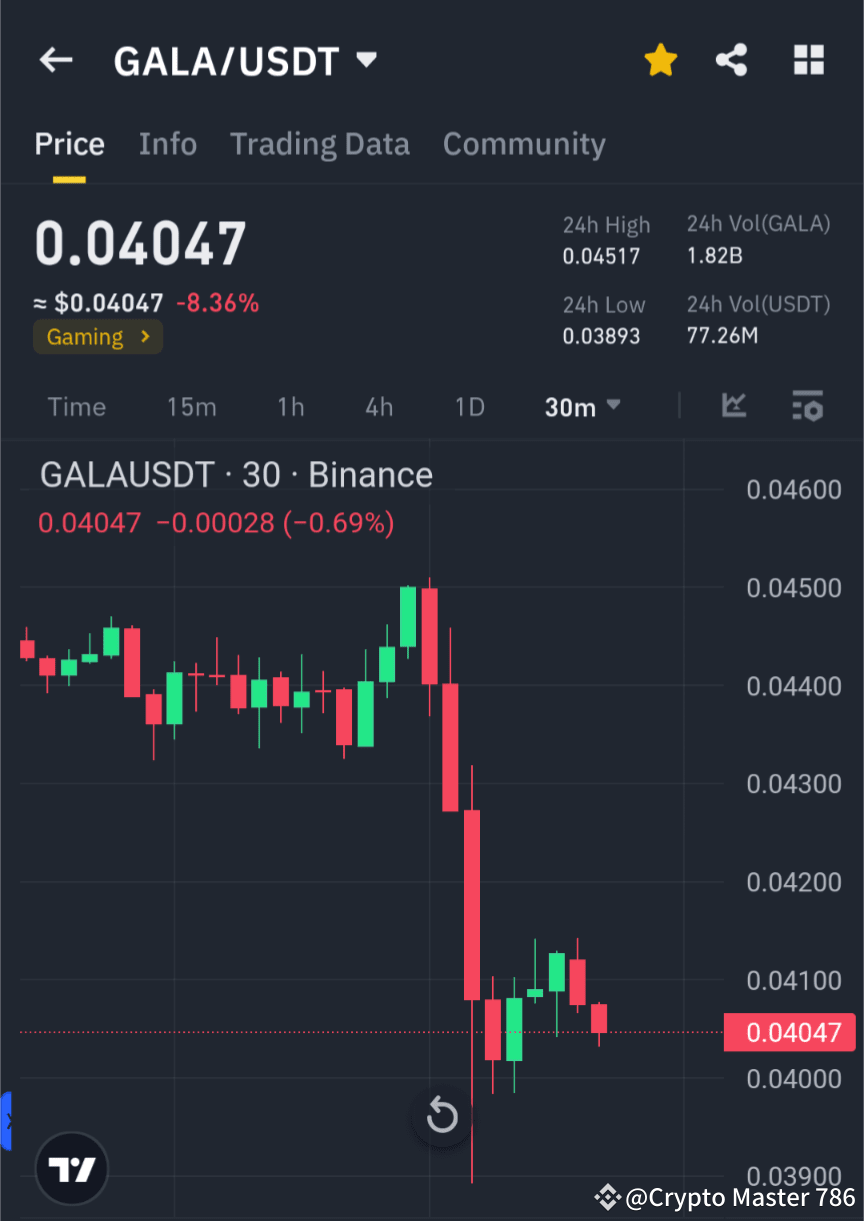Select the 1D candle interval
Viewport: 864px width, 1221px height.
[x=469, y=406]
